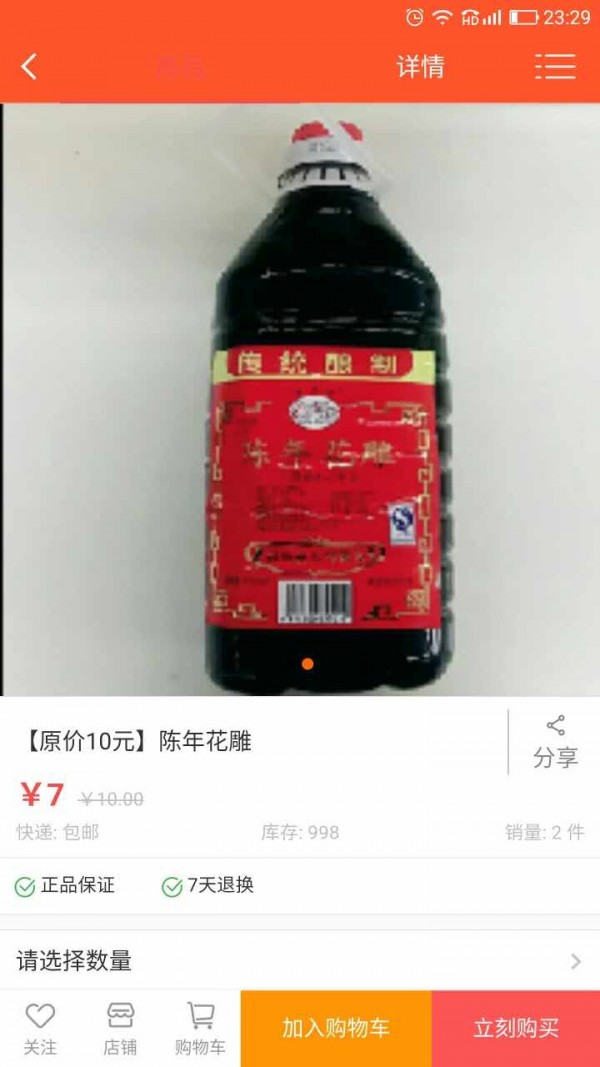600x1067 pixels.
Task: Follow this item with 关注
Action: 40,1029
